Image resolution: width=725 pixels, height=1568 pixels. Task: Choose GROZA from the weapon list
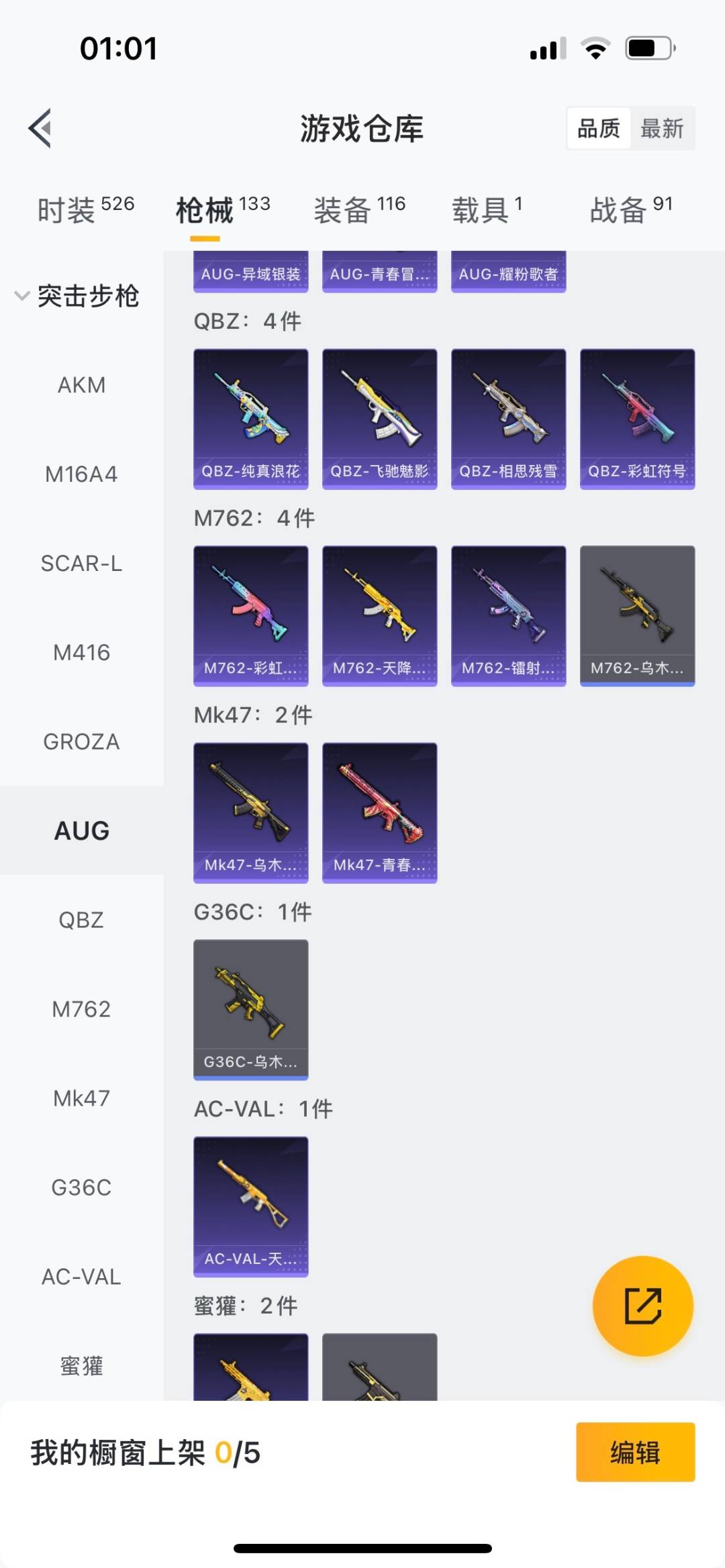pyautogui.click(x=81, y=741)
